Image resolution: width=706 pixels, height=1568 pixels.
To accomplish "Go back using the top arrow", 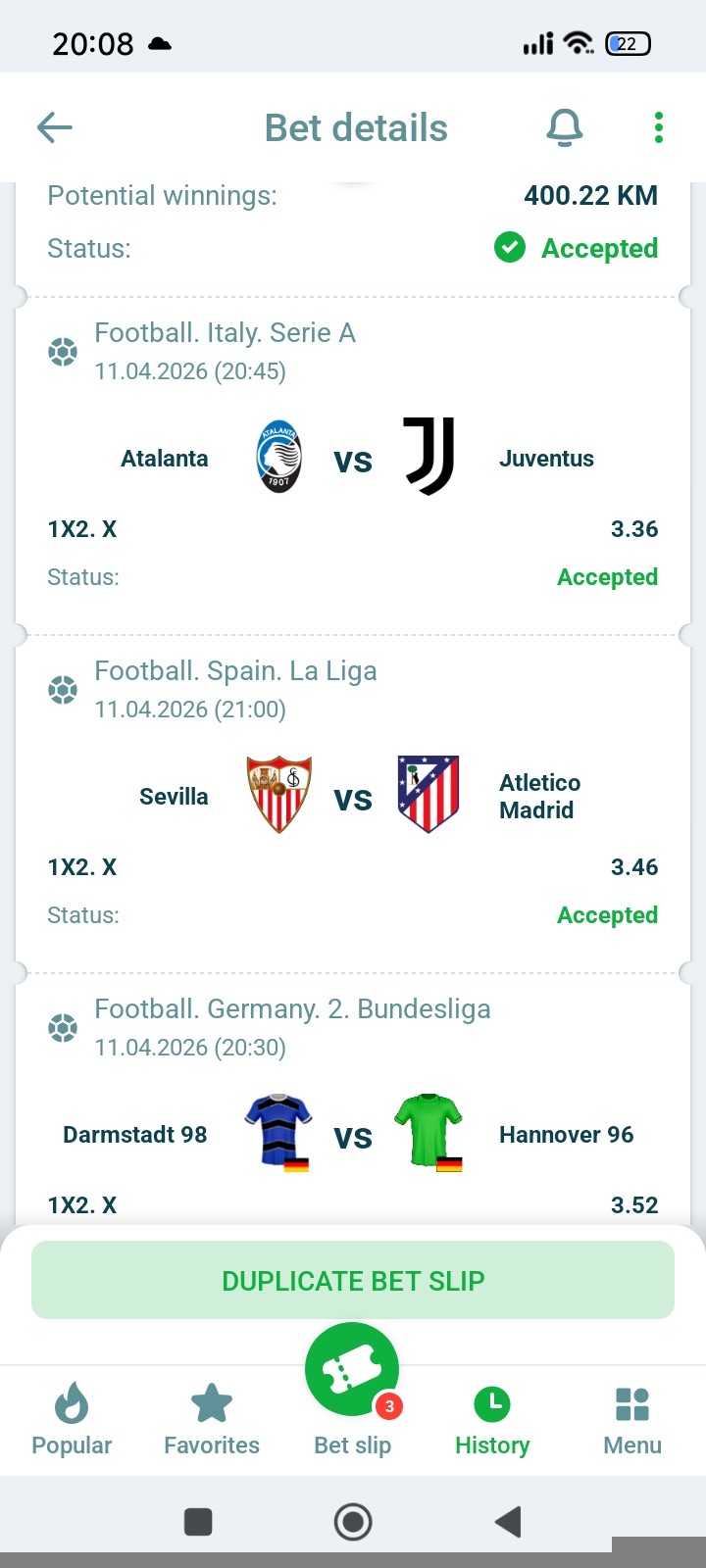I will (x=55, y=127).
